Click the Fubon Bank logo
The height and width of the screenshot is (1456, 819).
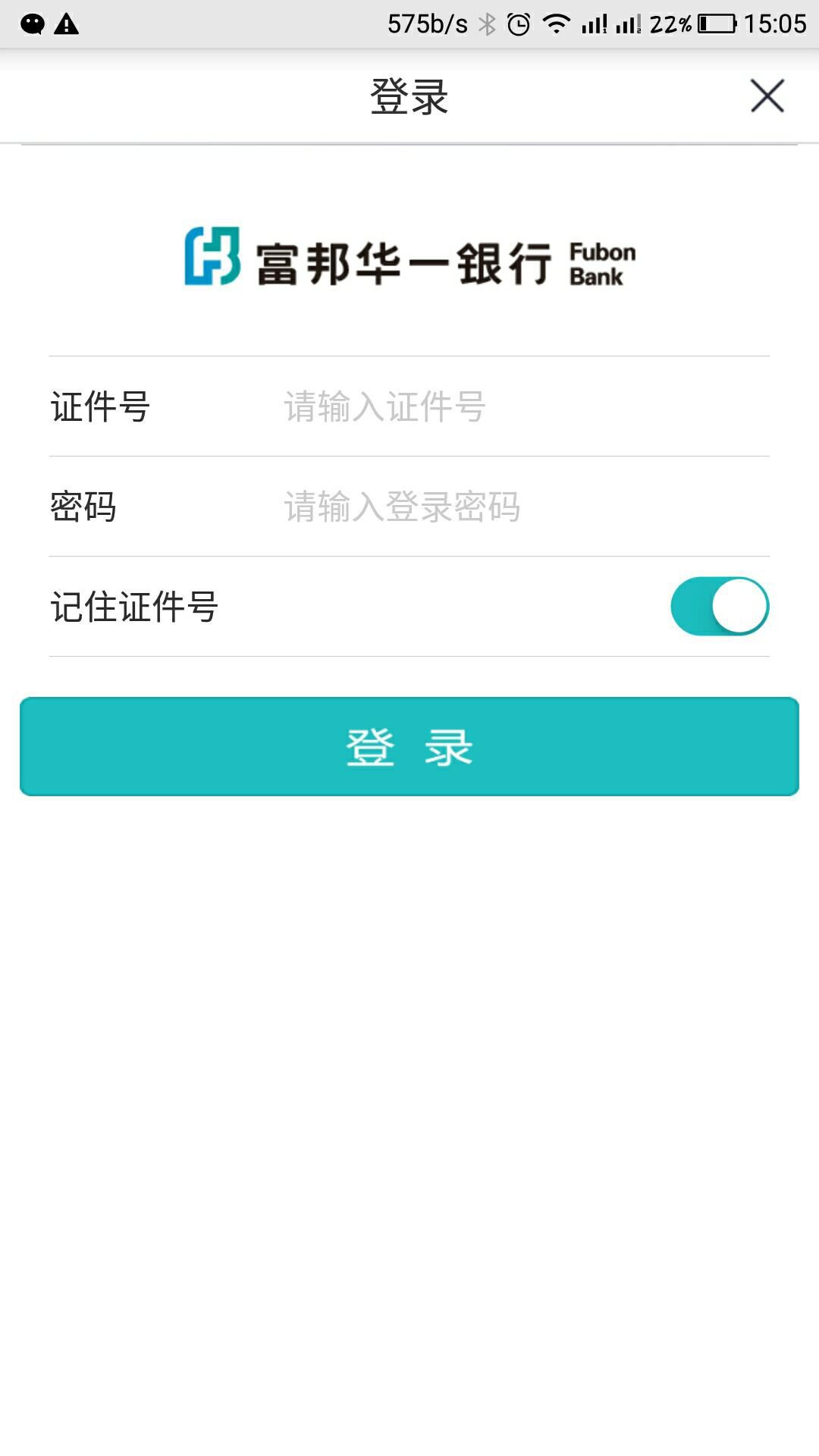coord(409,258)
